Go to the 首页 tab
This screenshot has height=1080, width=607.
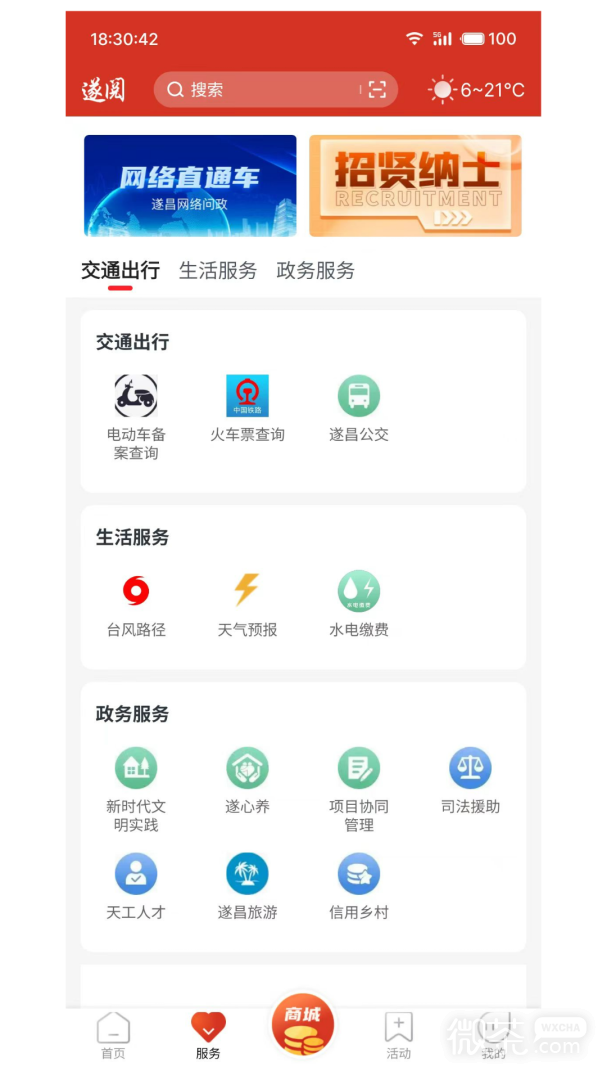114,1035
